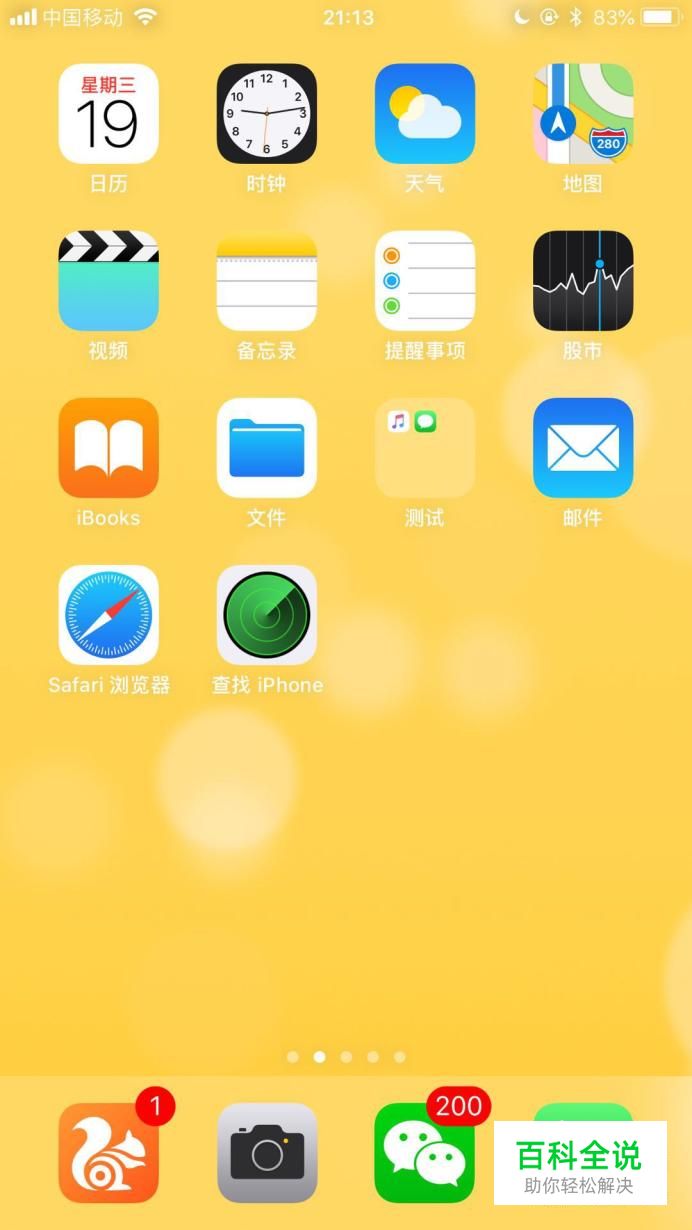The height and width of the screenshot is (1230, 692).
Task: Open WeChat with 200 unread badge
Action: (424, 1153)
